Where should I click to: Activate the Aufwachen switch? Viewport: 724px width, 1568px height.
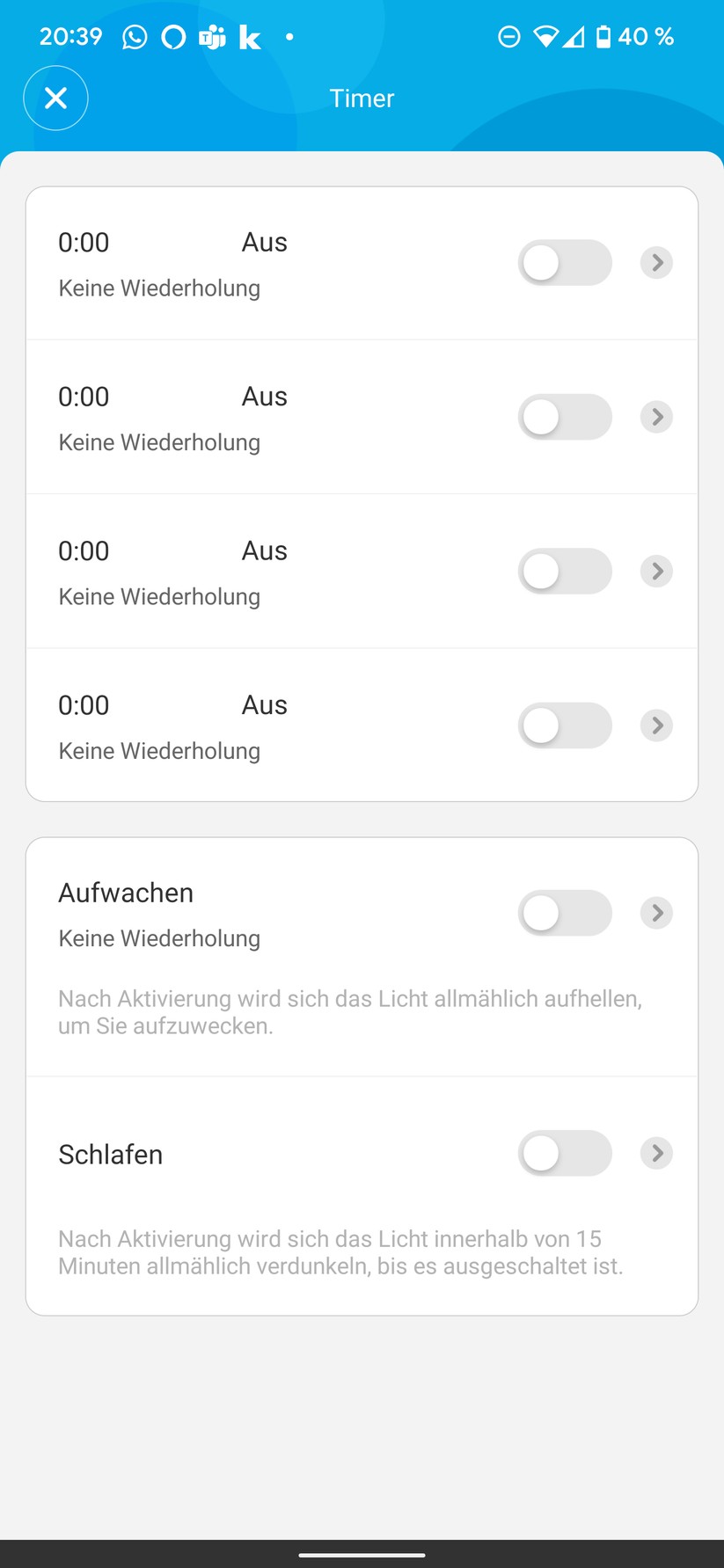coord(566,912)
